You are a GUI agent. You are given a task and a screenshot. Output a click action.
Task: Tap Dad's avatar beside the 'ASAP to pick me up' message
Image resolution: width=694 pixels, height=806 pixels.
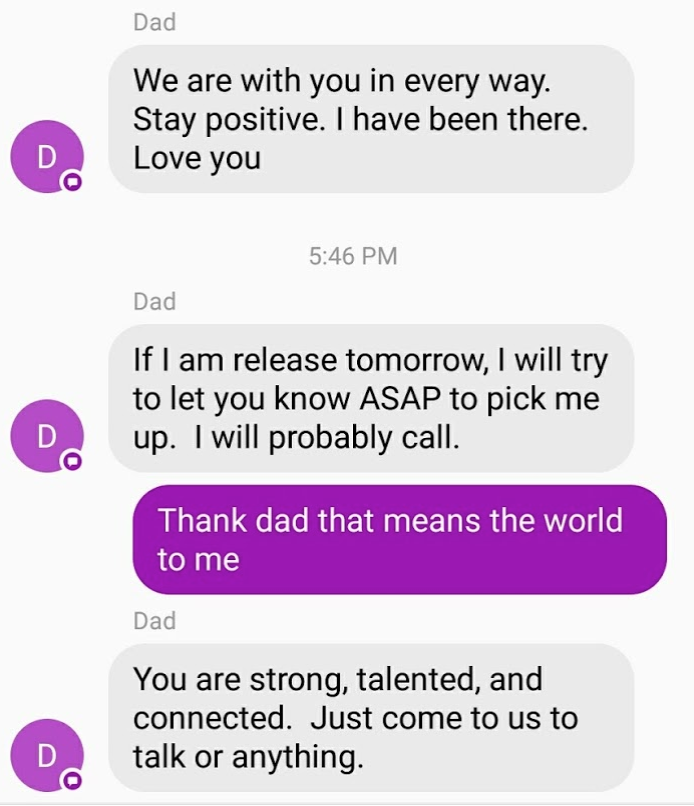pyautogui.click(x=46, y=436)
